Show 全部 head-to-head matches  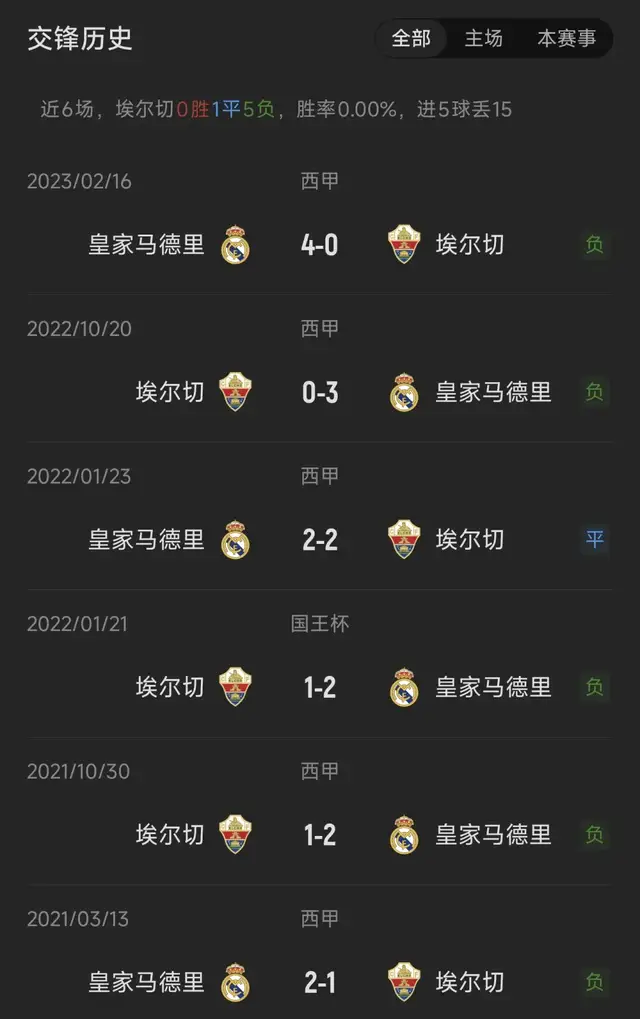click(x=411, y=39)
